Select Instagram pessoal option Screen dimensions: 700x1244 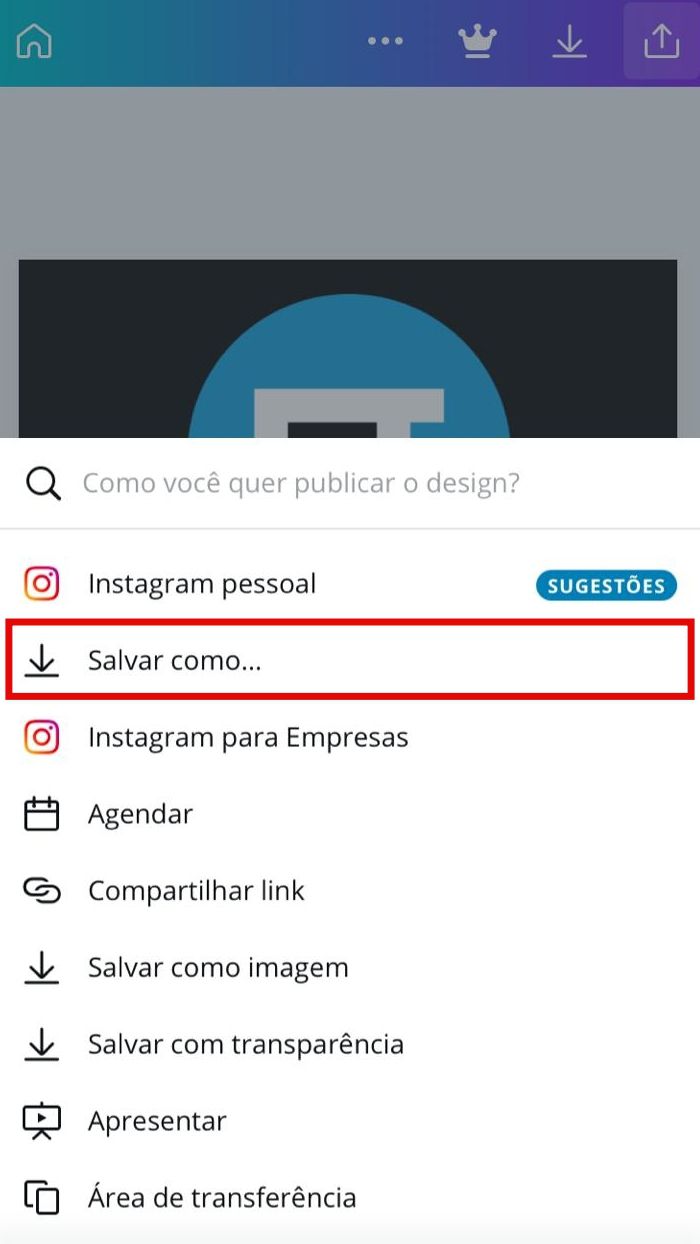point(202,584)
